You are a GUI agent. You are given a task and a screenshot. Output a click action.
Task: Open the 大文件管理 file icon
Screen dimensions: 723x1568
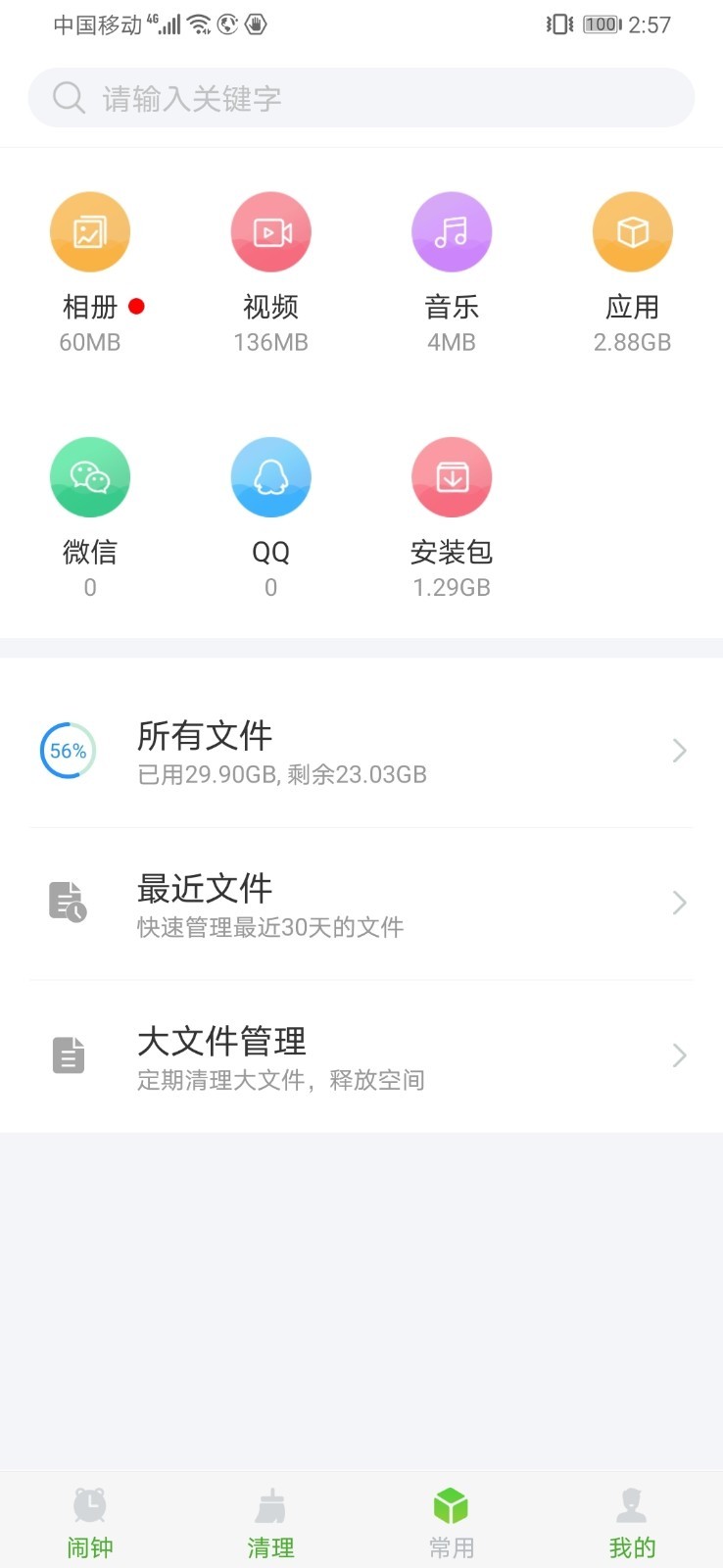[68, 1054]
